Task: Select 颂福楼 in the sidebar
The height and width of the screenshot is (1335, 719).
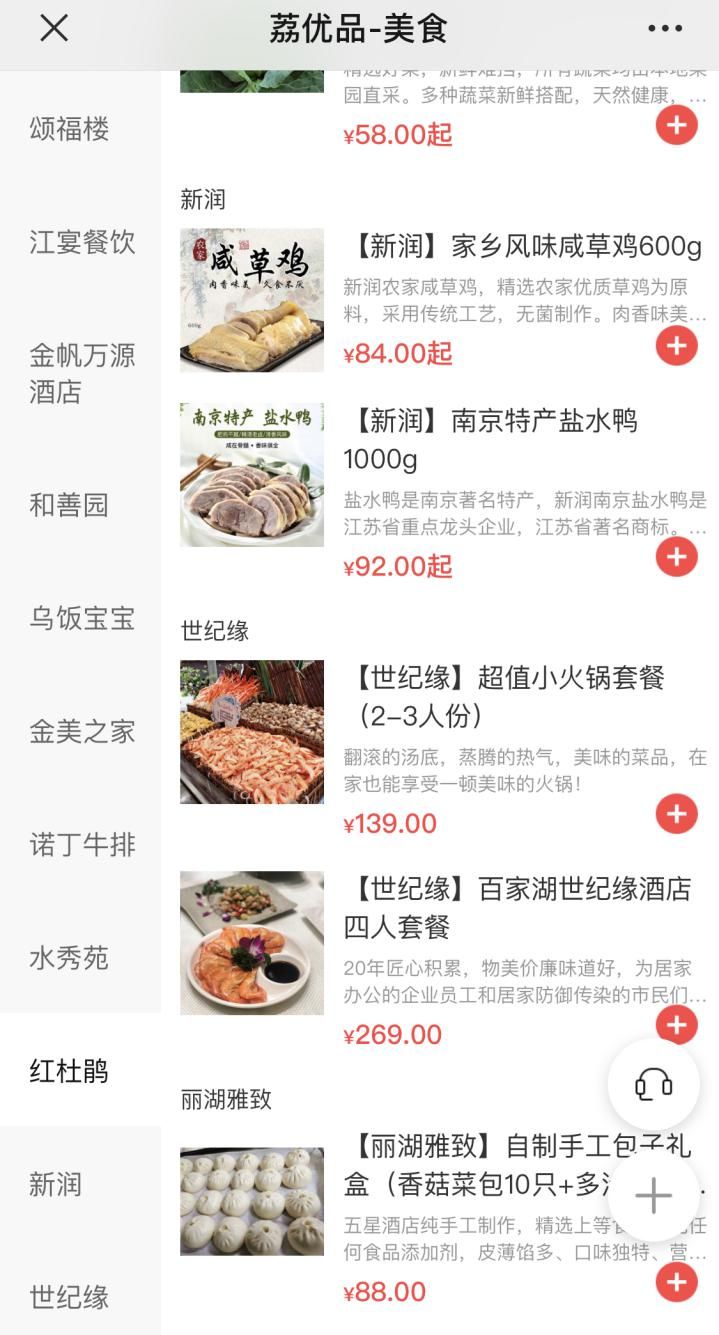Action: 69,129
